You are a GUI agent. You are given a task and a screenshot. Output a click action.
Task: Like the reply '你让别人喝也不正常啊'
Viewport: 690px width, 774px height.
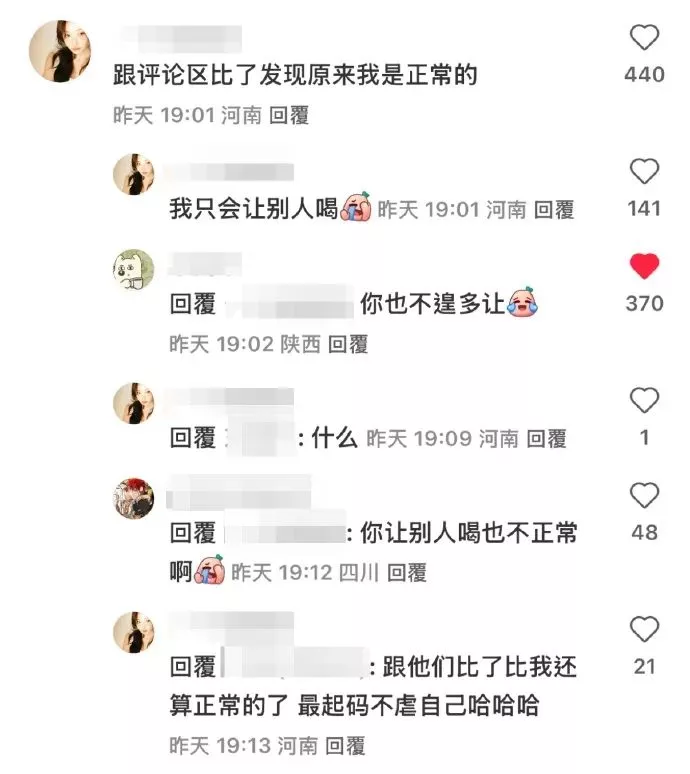pos(644,496)
